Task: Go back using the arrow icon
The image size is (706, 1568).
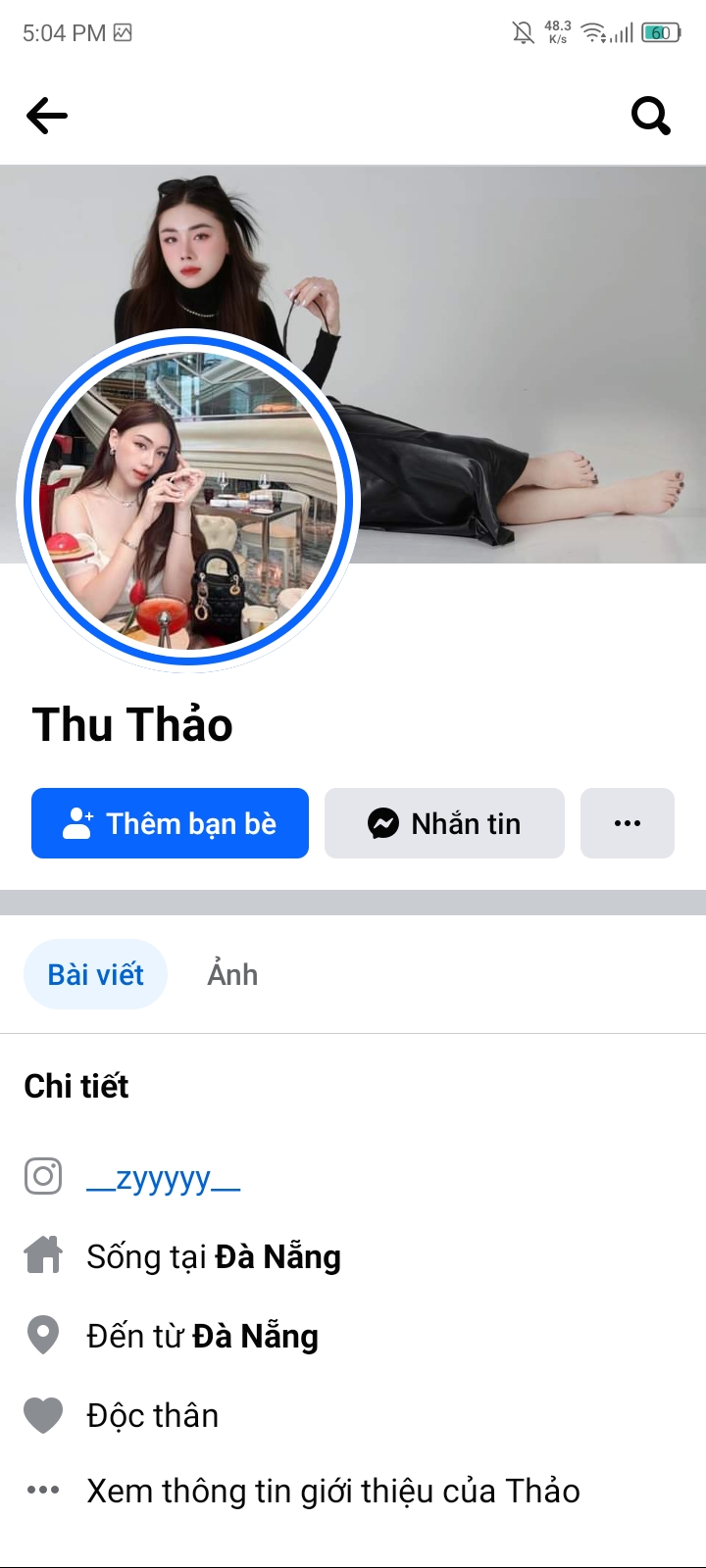Action: pyautogui.click(x=47, y=116)
